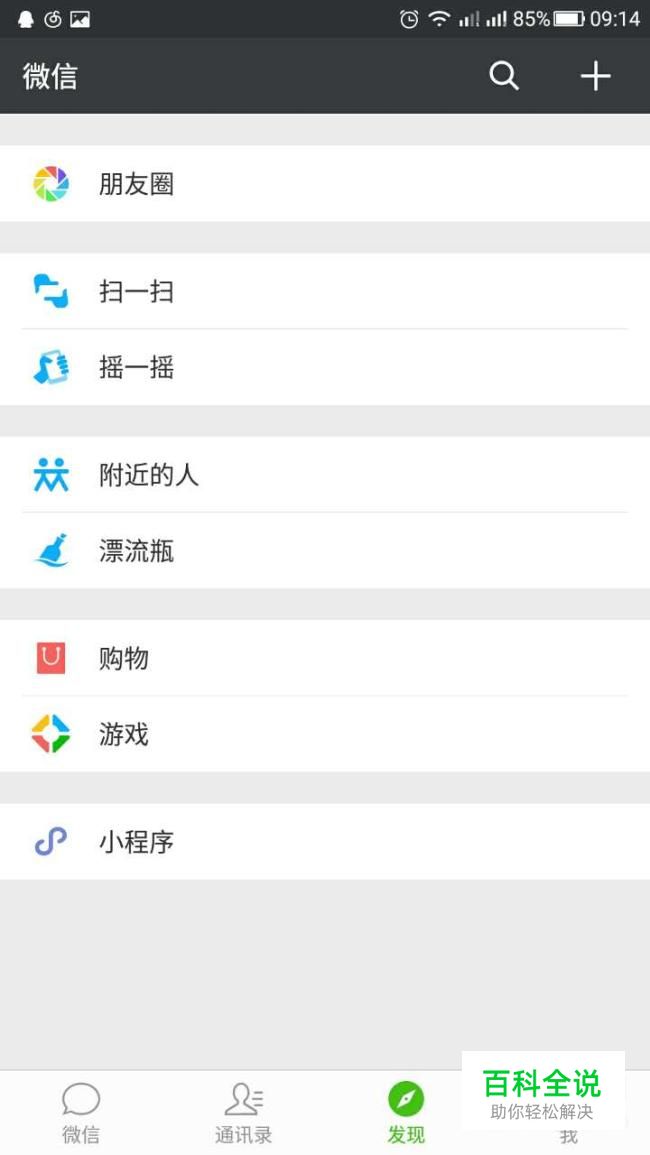Switch to the 通讯录 contacts tab

(x=243, y=1113)
